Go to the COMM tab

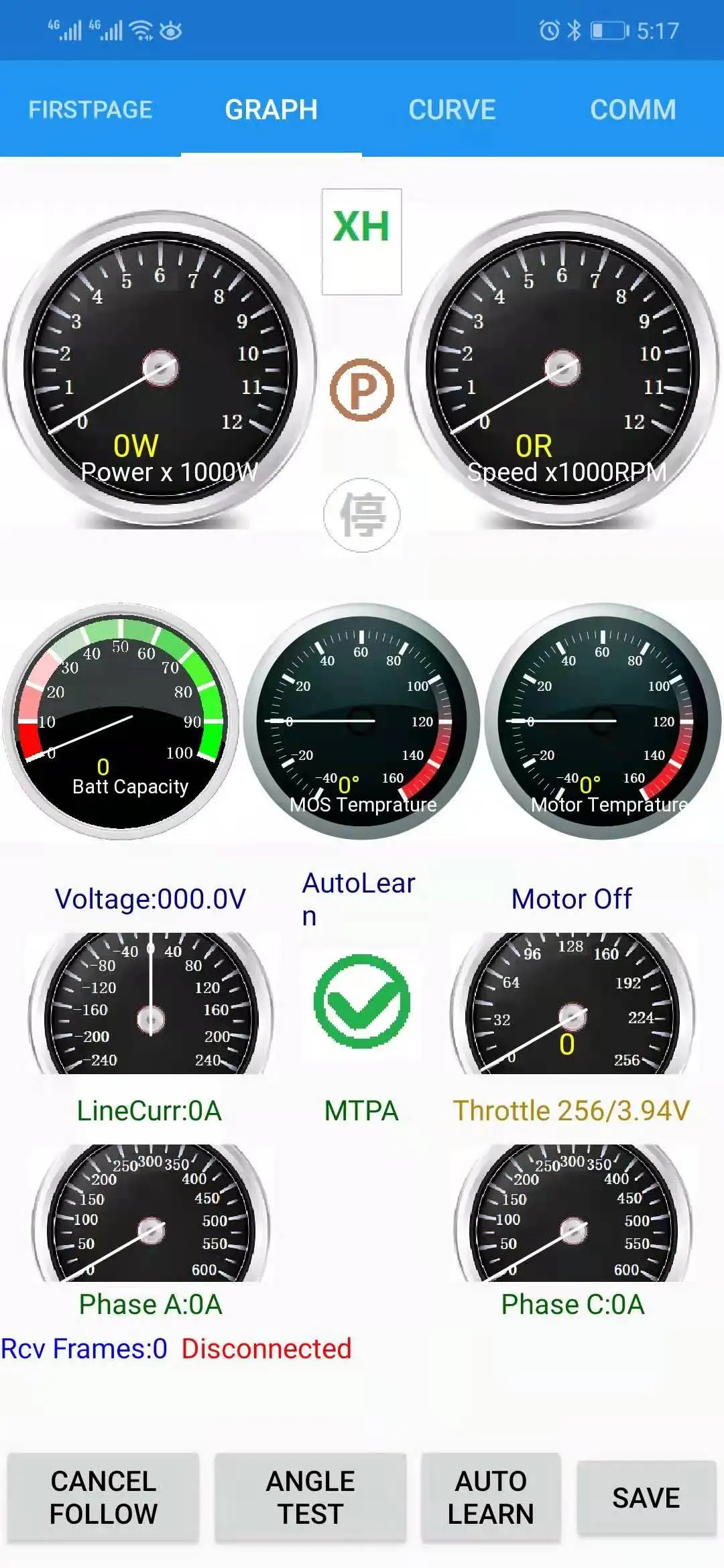pyautogui.click(x=633, y=109)
